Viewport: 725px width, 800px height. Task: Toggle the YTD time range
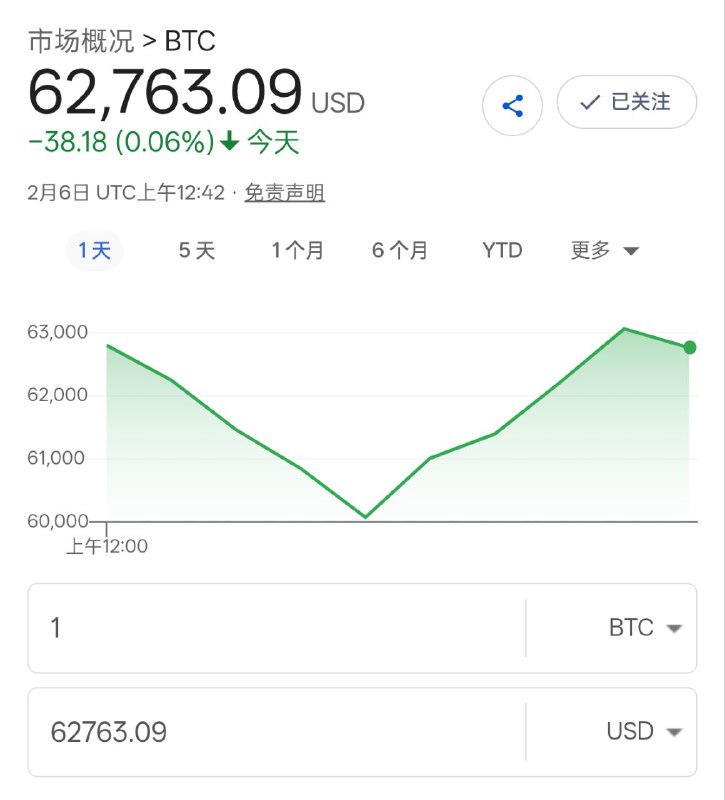(501, 251)
